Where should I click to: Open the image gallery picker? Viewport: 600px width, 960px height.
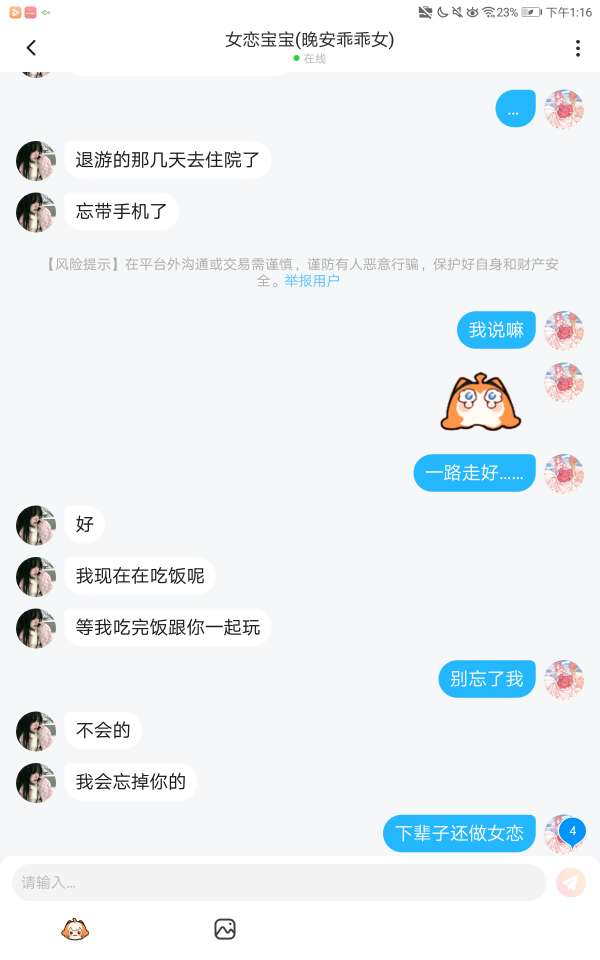click(x=225, y=930)
